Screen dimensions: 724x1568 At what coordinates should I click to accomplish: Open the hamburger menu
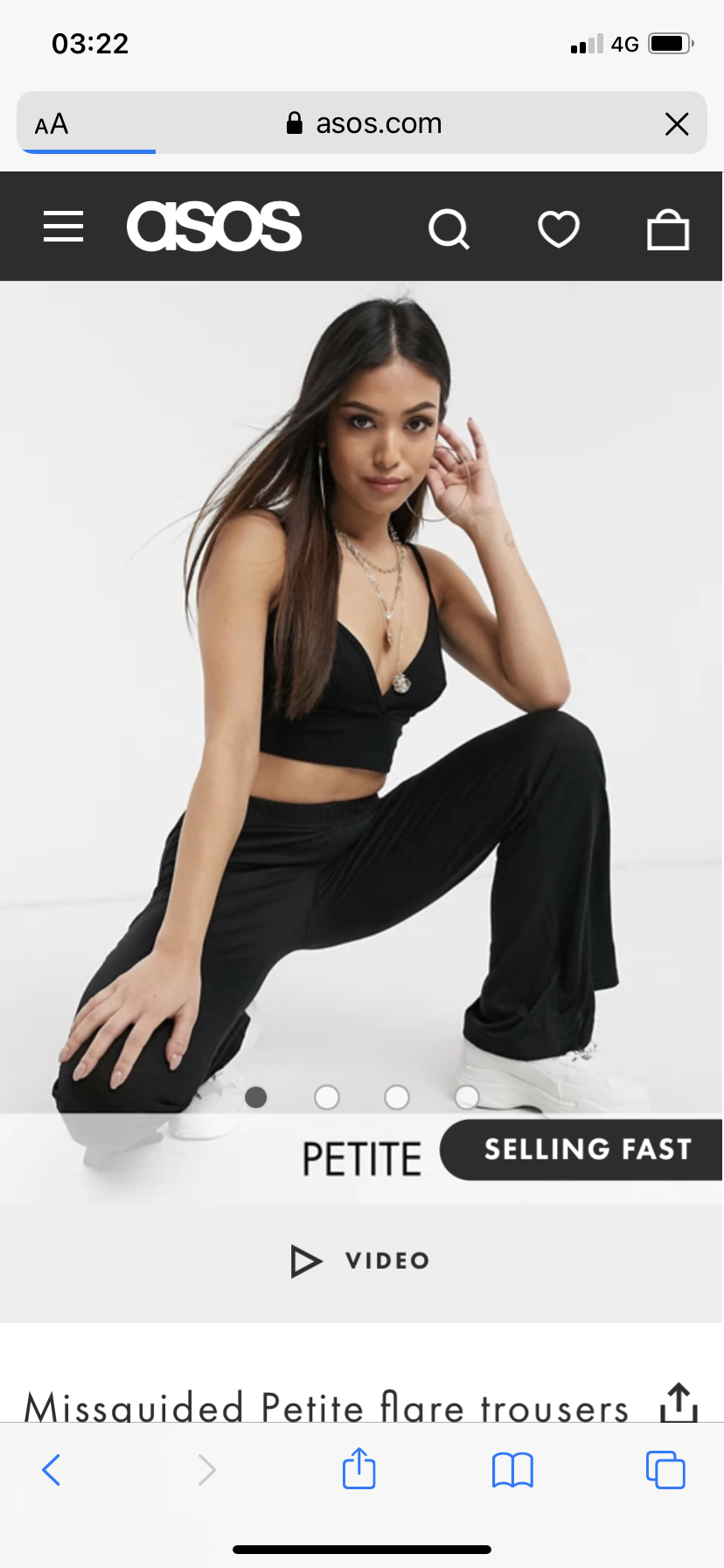pyautogui.click(x=63, y=227)
